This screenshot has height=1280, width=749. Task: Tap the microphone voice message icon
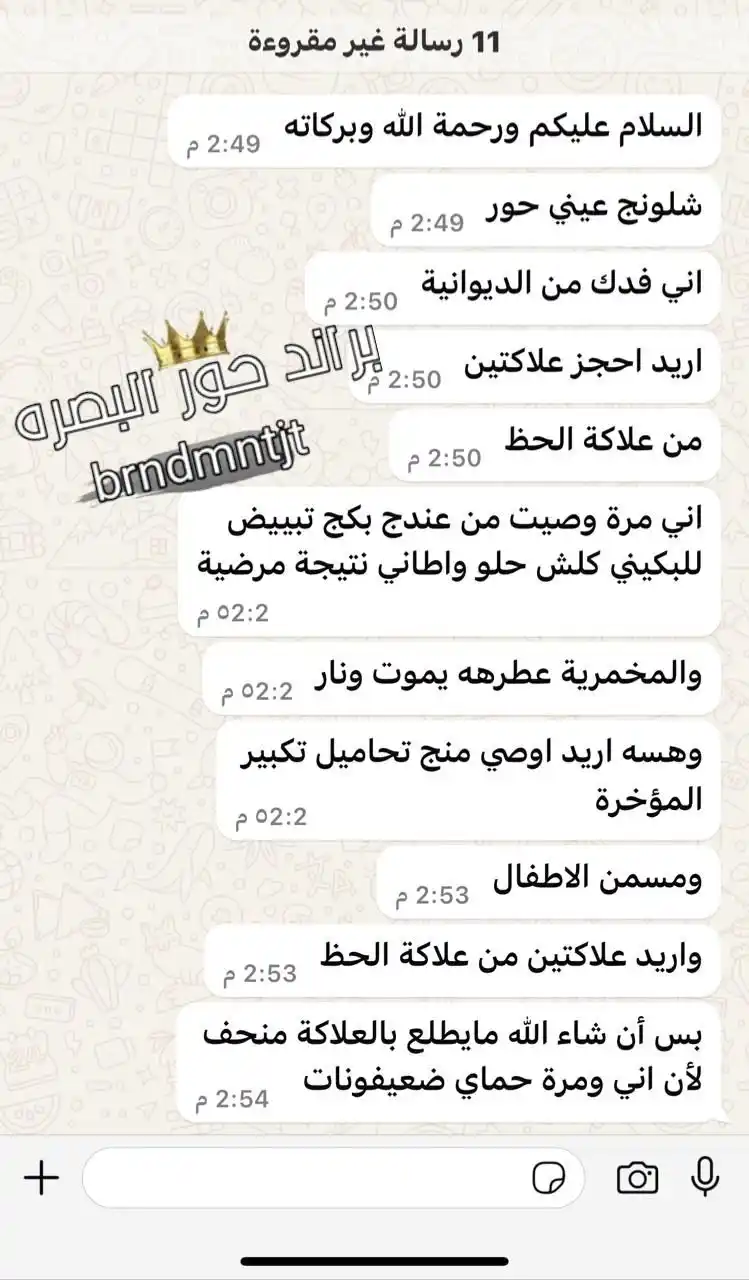point(705,1177)
